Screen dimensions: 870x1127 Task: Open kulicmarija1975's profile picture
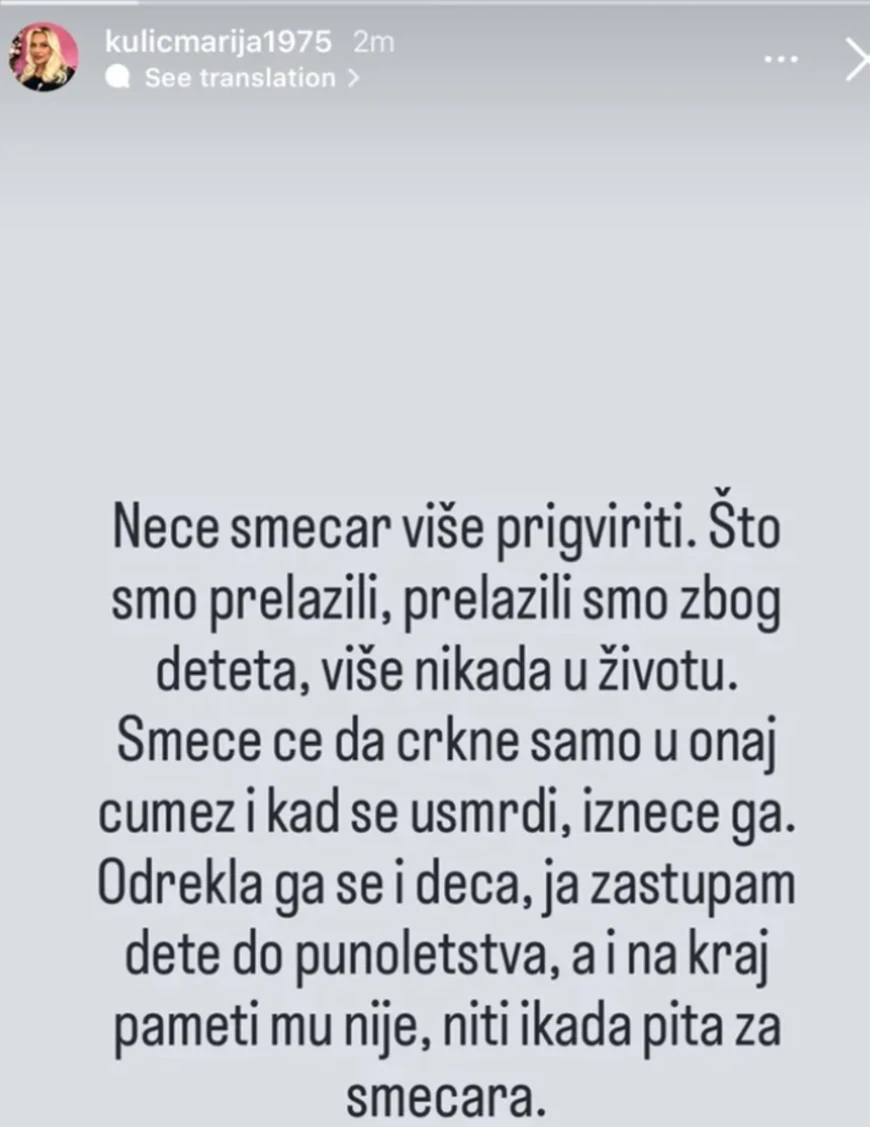pyautogui.click(x=43, y=57)
